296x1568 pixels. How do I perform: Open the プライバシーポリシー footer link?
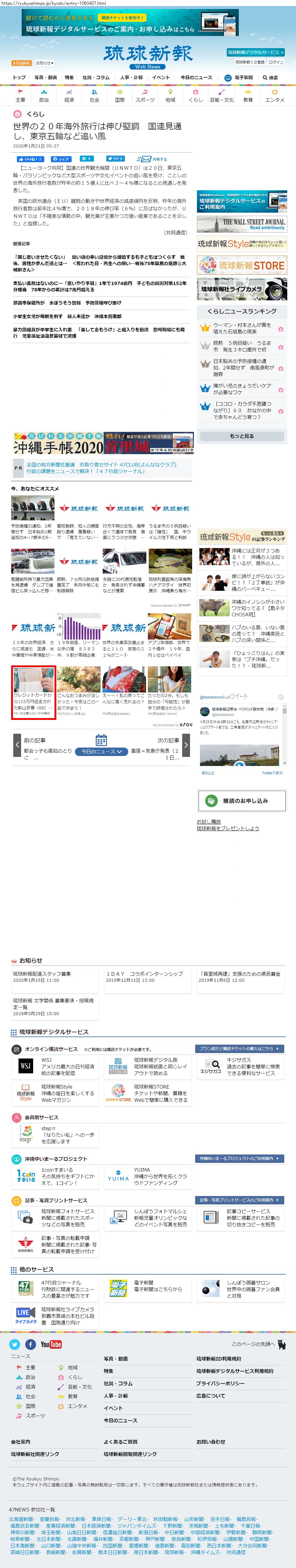click(220, 1384)
